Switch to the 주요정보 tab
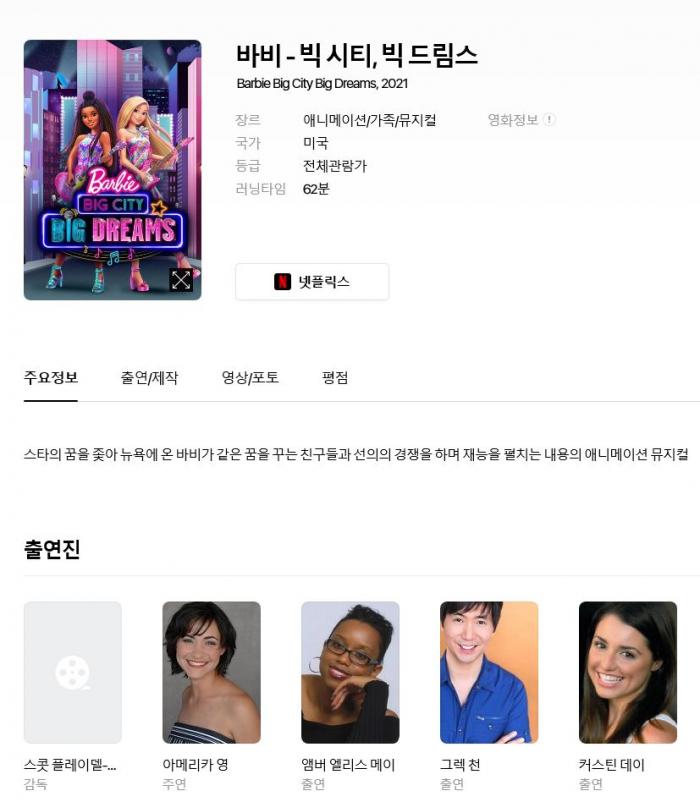The width and height of the screenshot is (700, 802). tap(51, 378)
